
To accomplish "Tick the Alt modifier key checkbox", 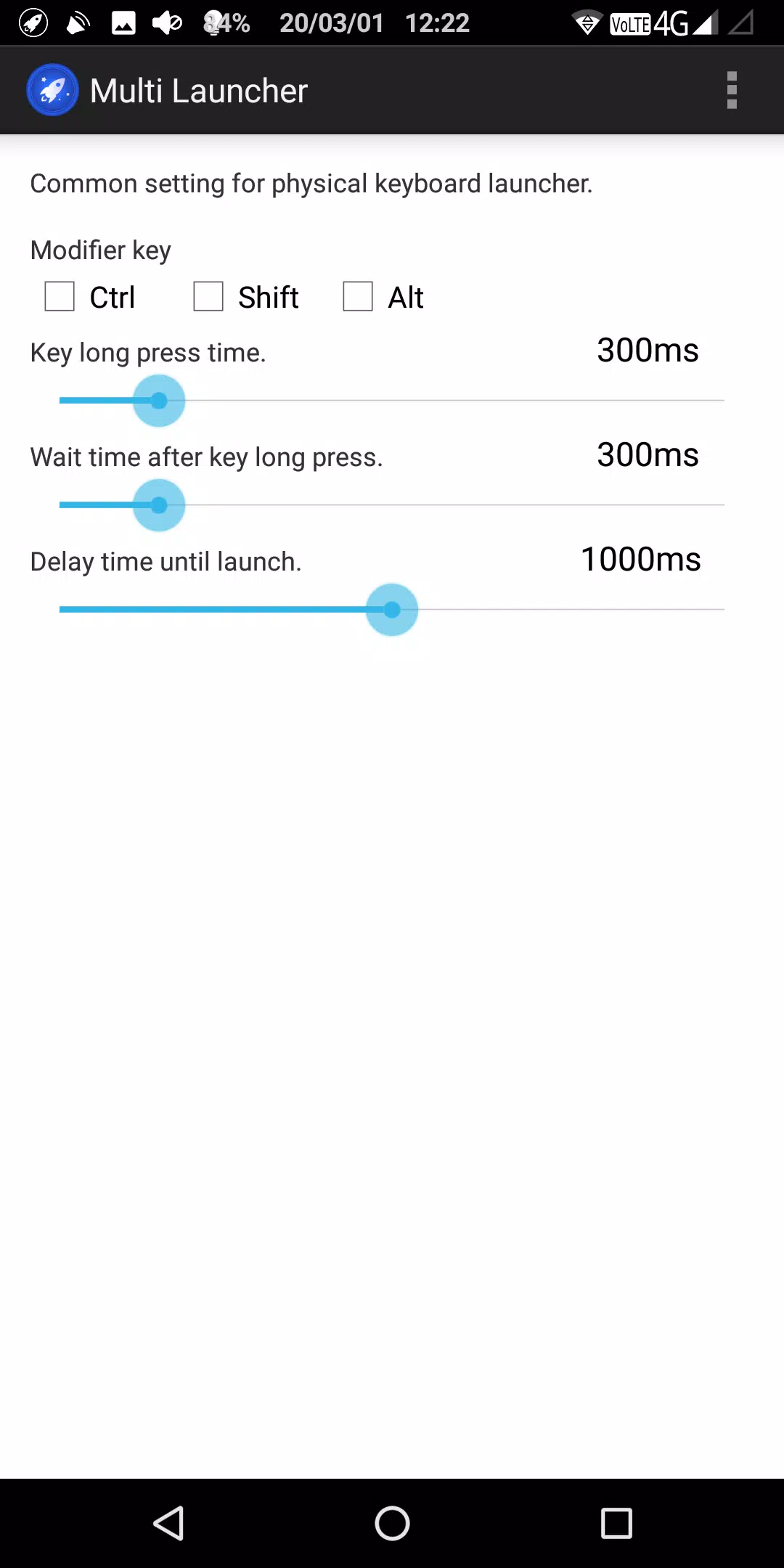I will [358, 297].
